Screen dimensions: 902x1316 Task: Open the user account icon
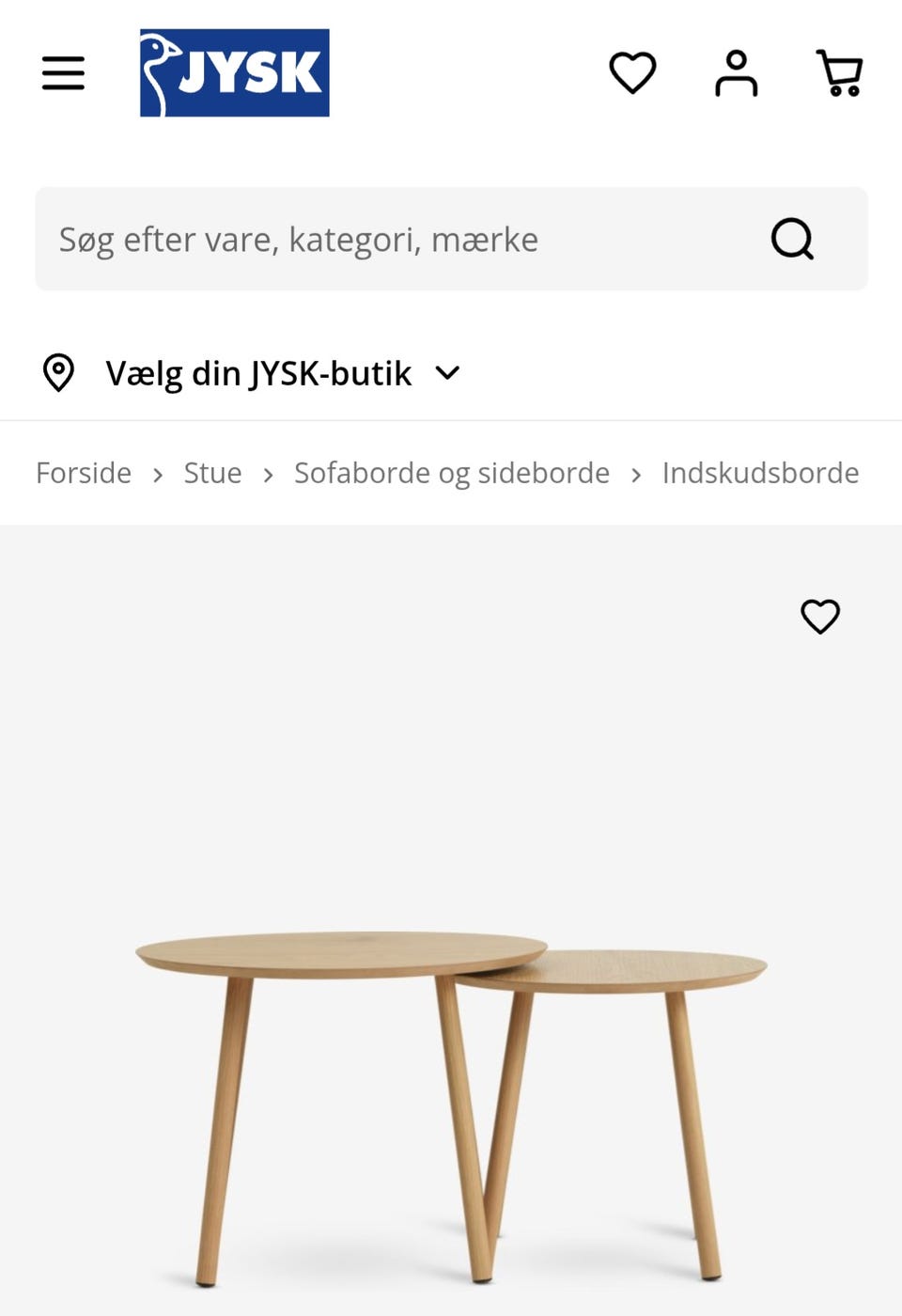[736, 73]
